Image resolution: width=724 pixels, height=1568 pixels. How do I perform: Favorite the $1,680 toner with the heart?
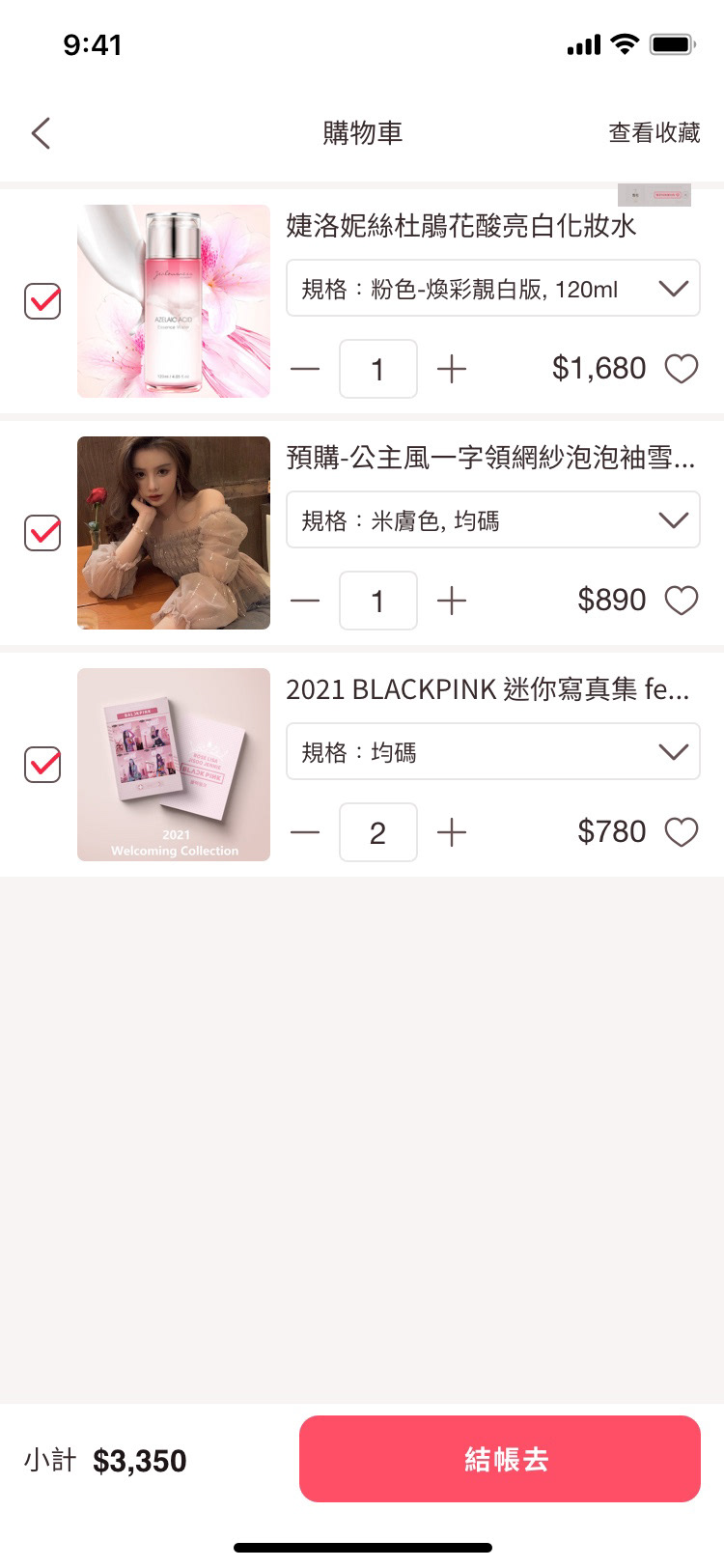click(x=682, y=368)
